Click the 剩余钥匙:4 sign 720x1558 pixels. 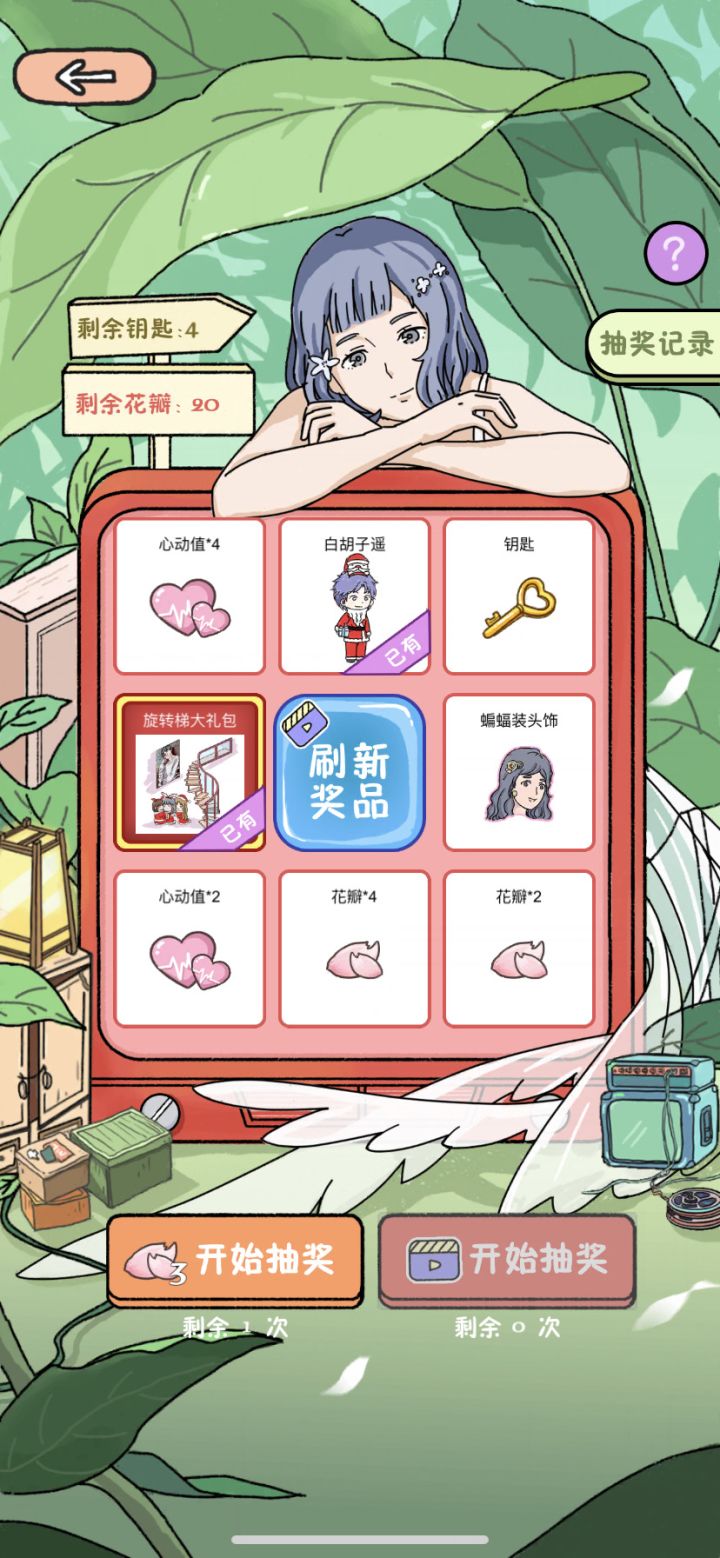(150, 327)
